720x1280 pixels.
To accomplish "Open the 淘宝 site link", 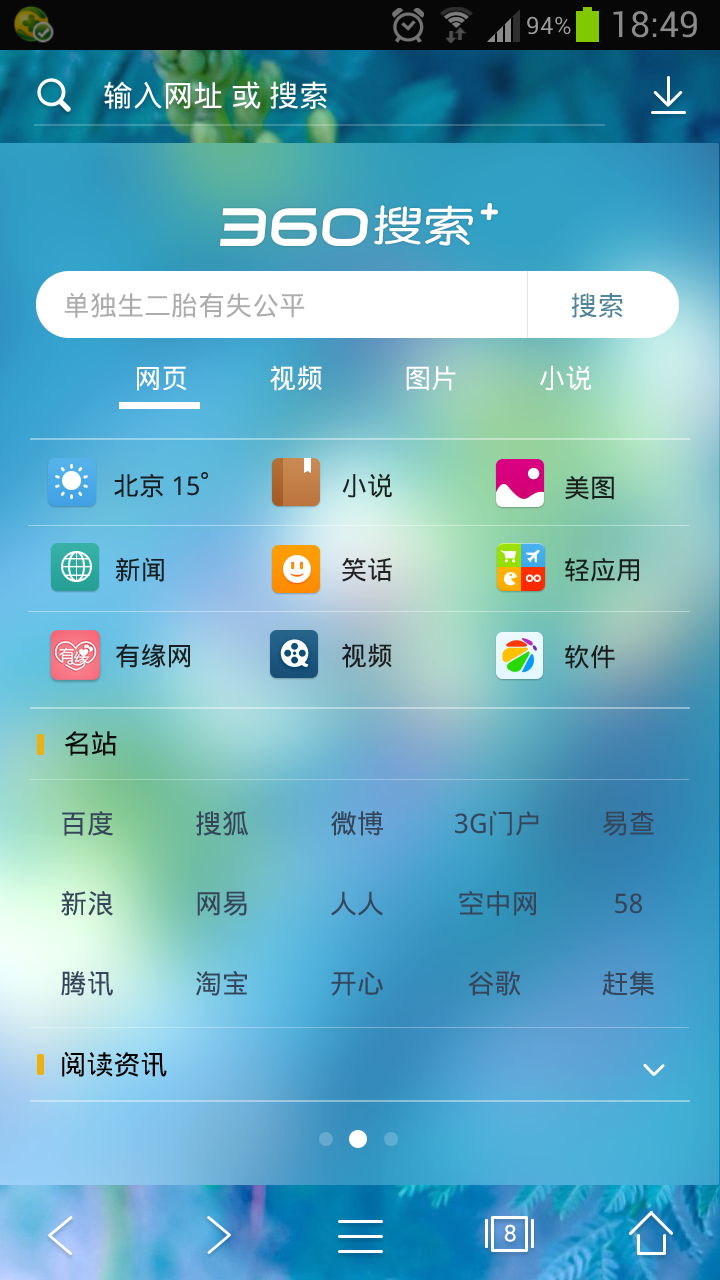I will coord(222,984).
